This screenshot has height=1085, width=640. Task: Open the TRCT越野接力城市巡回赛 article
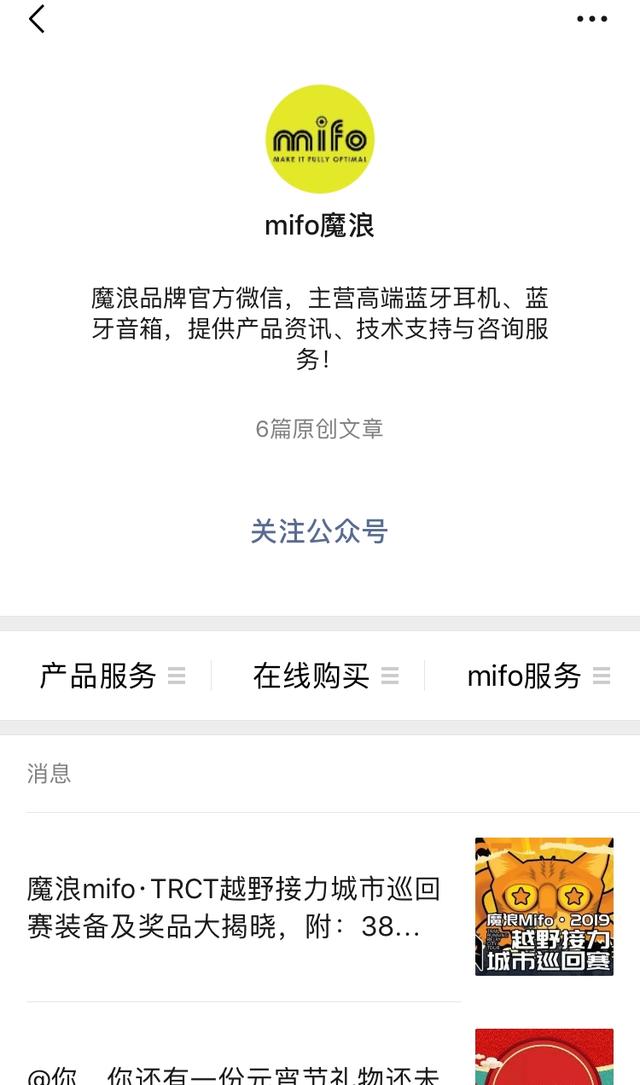pos(235,908)
